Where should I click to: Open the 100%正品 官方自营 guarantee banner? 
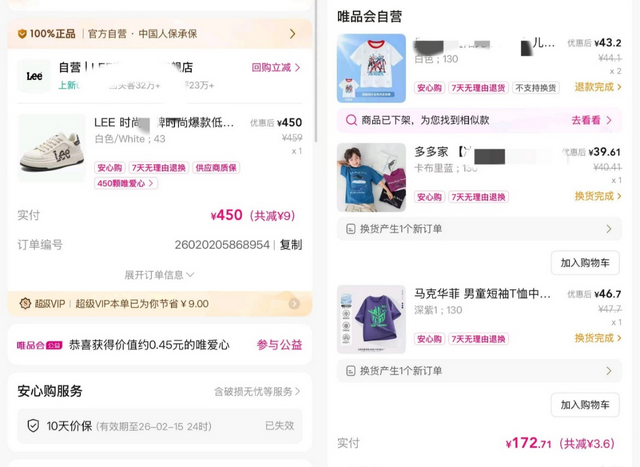[x=159, y=34]
